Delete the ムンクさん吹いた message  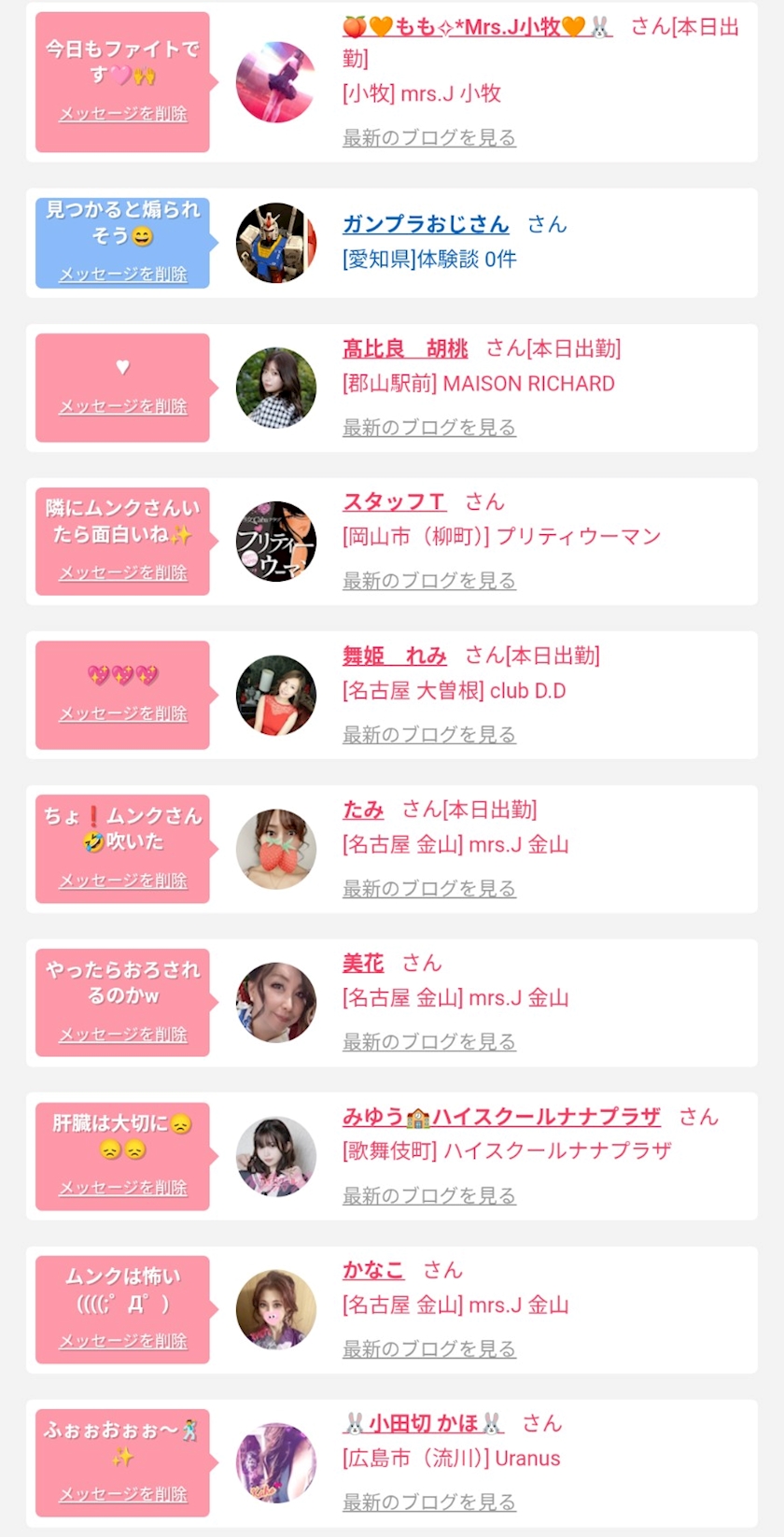click(x=123, y=881)
